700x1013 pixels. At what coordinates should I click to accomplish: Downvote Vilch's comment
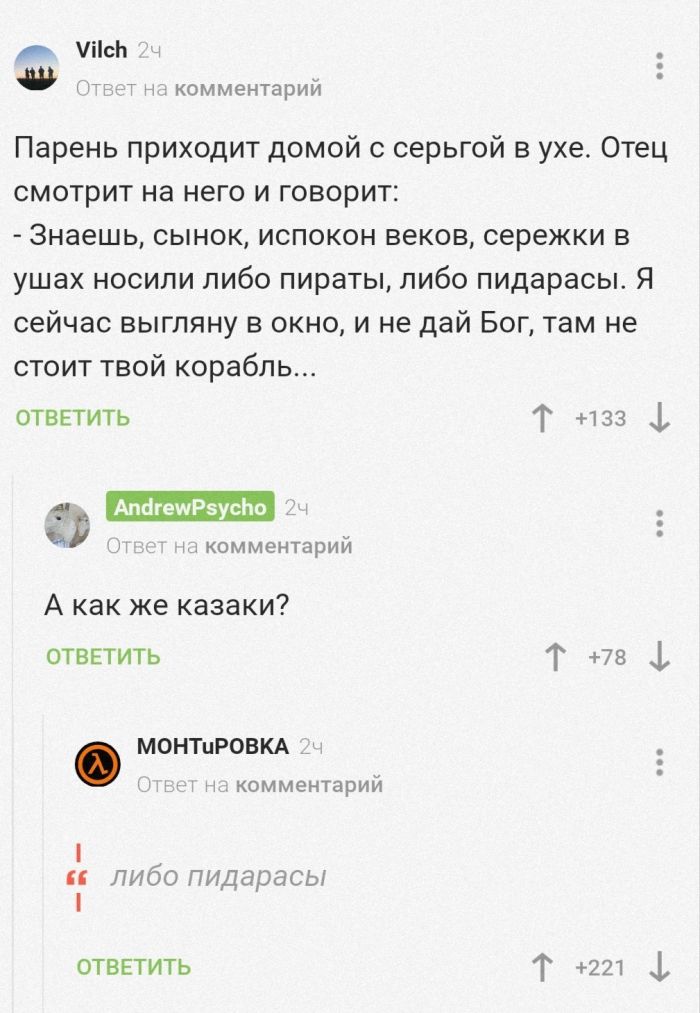659,418
